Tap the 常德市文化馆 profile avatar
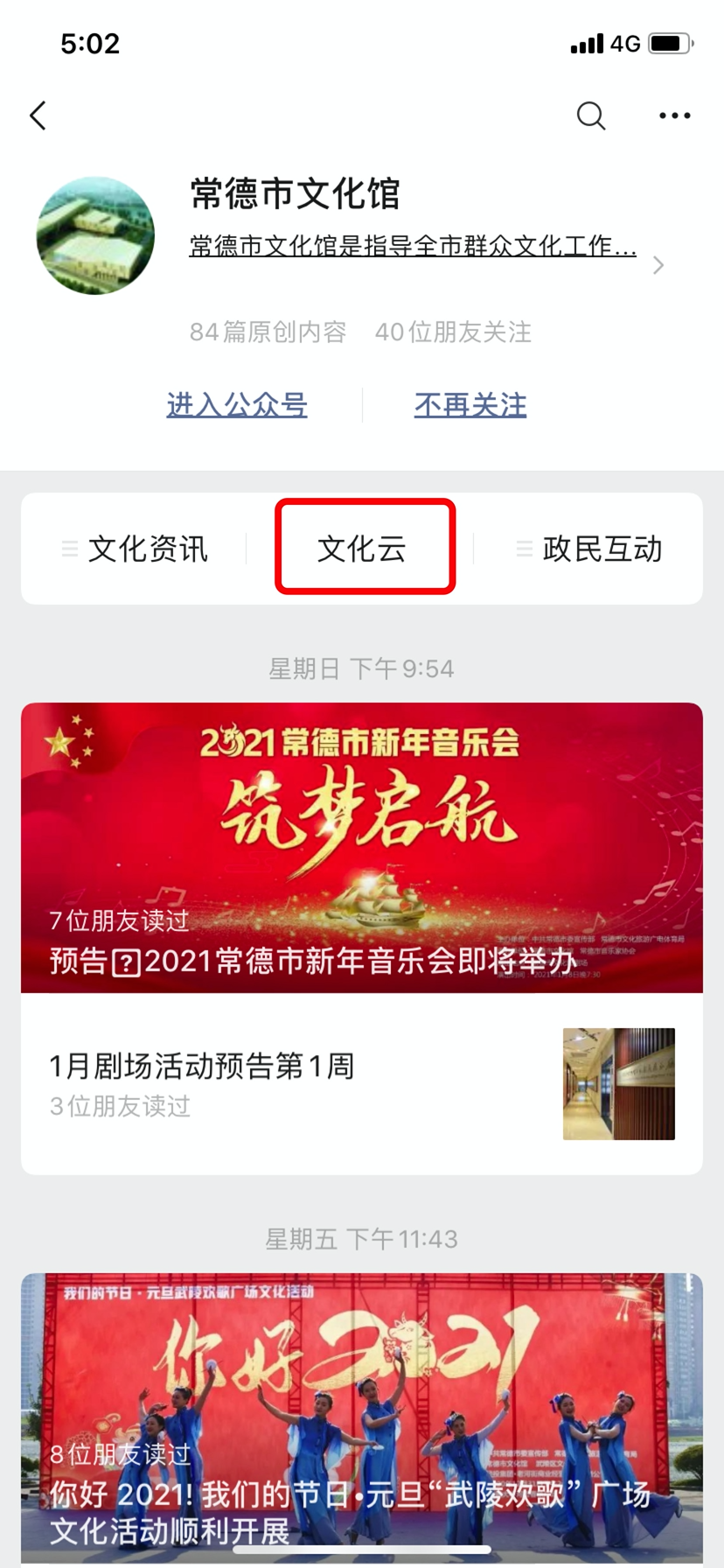 (x=95, y=235)
